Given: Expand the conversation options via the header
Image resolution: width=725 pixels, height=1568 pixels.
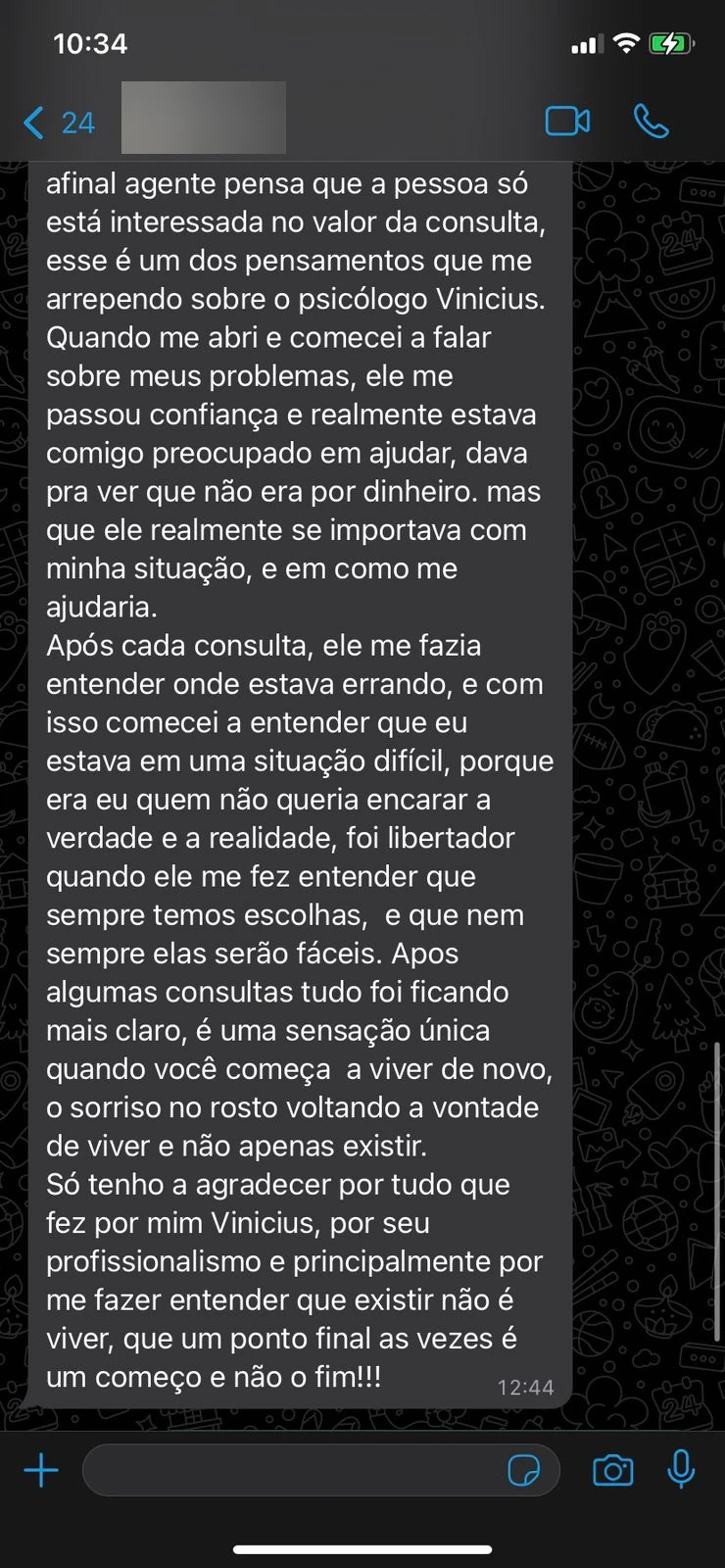Looking at the screenshot, I should pos(202,117).
